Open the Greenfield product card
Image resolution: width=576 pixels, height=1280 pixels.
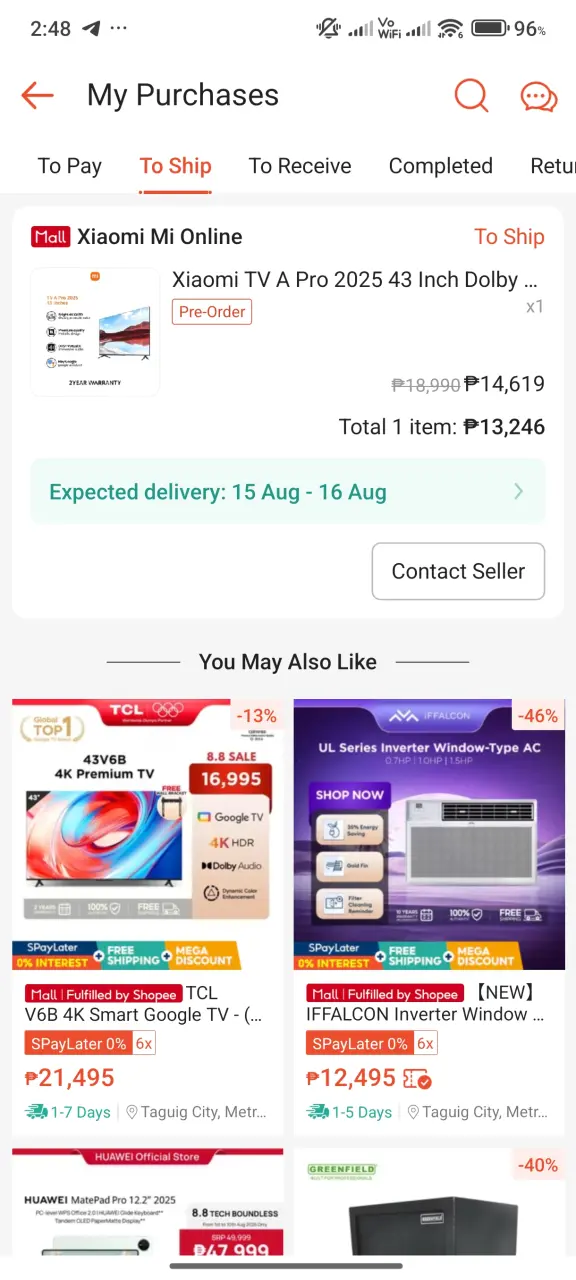(x=429, y=1202)
